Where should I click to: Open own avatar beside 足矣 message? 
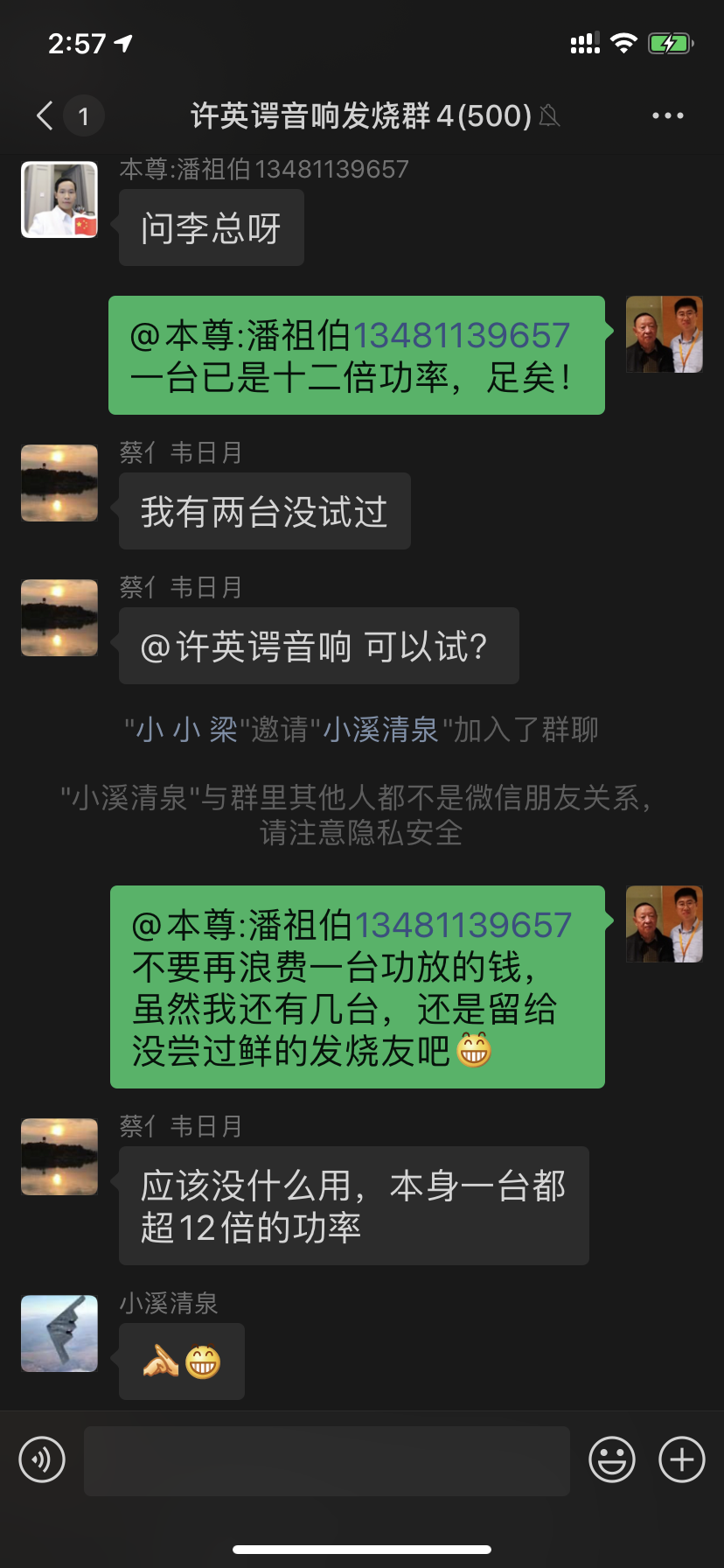coord(665,334)
